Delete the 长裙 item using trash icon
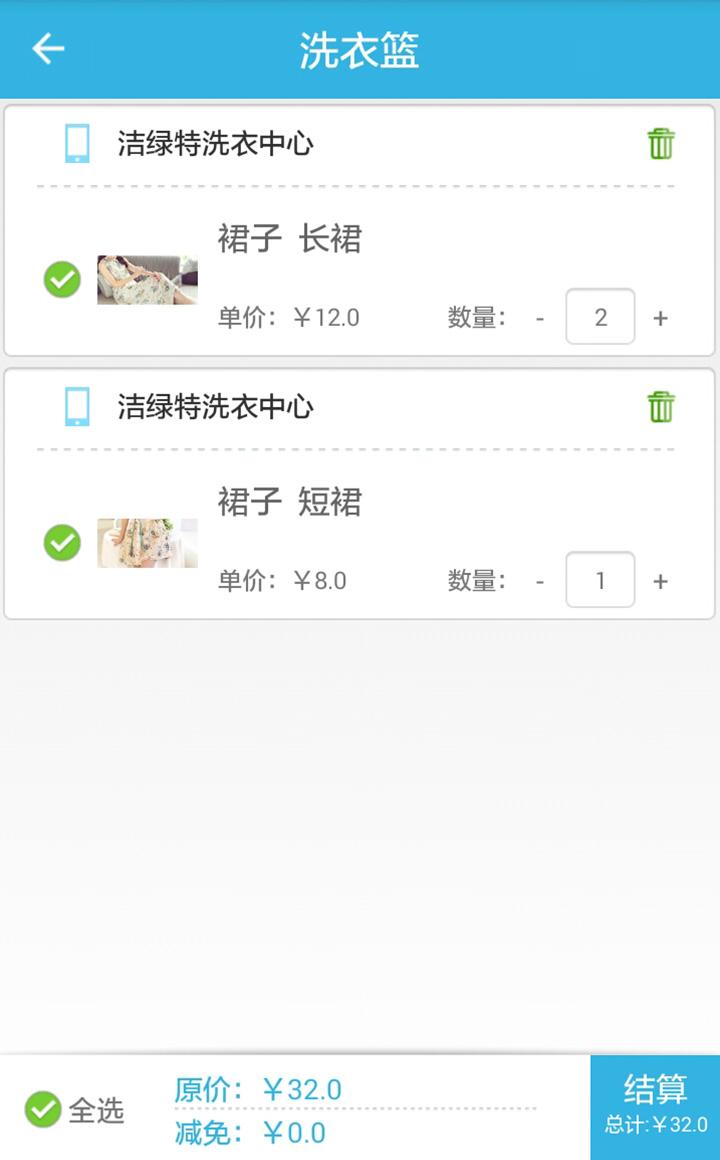This screenshot has height=1160, width=720. (660, 144)
